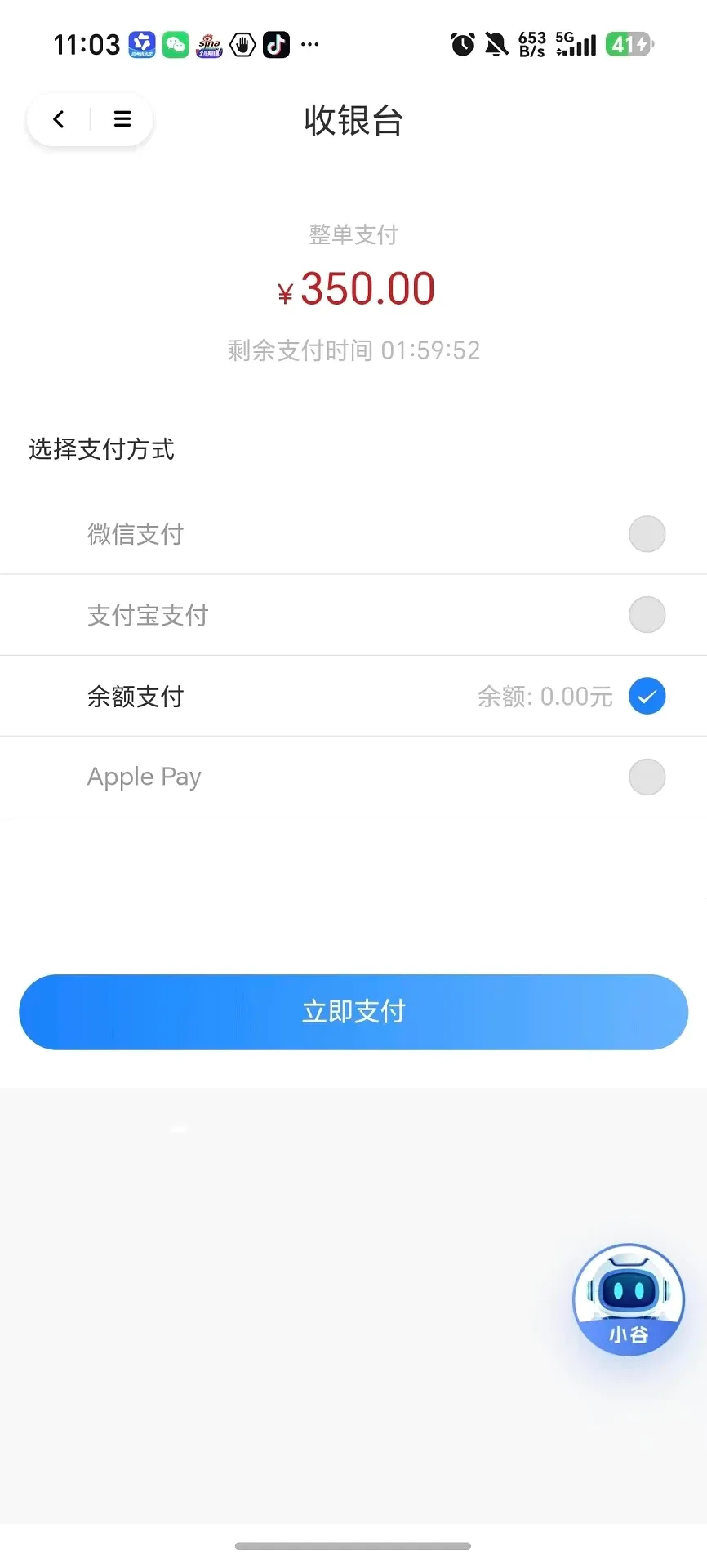Open the hamburger menu icon
The width and height of the screenshot is (707, 1568).
click(x=122, y=119)
